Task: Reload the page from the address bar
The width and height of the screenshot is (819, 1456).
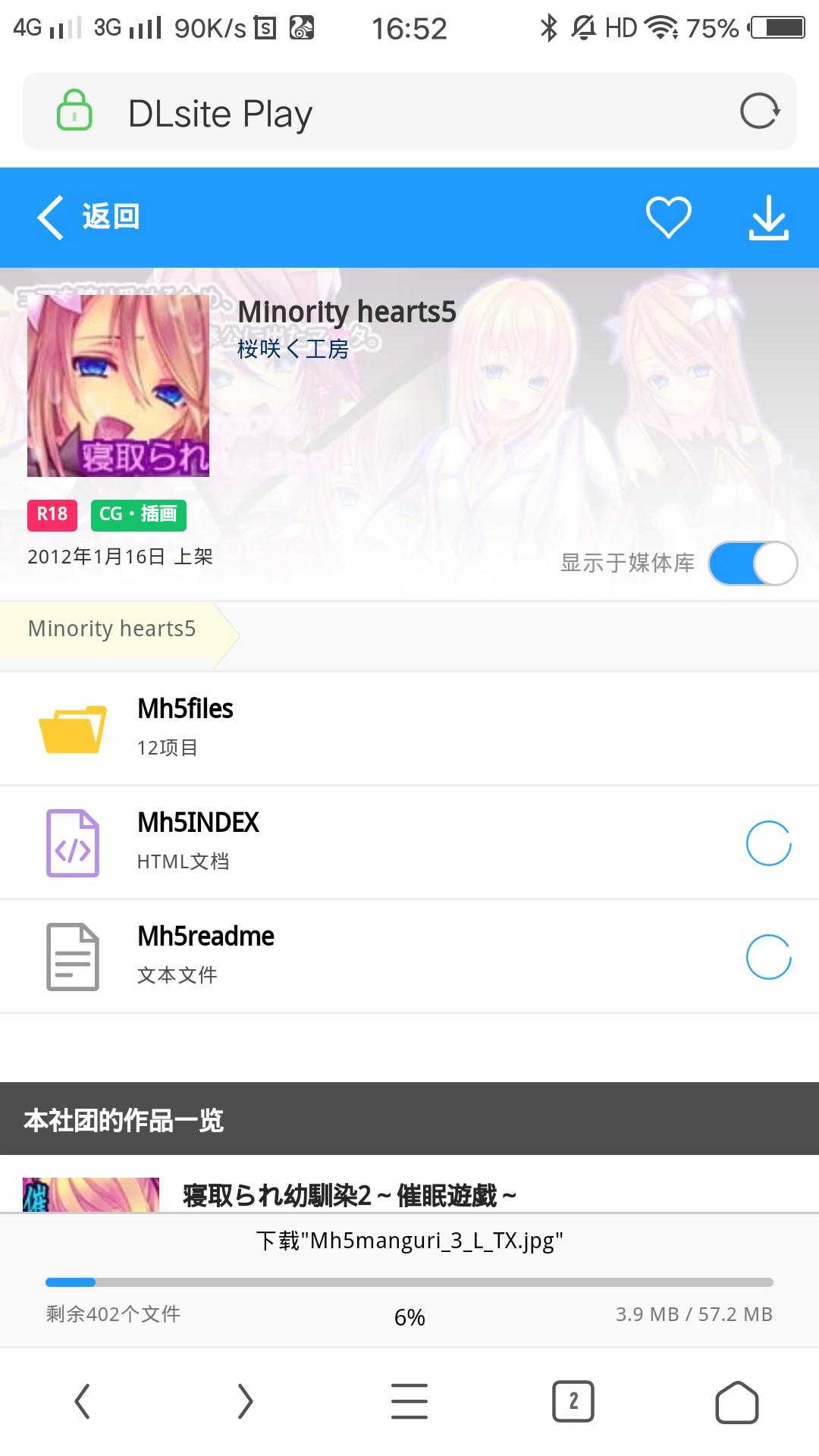Action: [x=760, y=111]
